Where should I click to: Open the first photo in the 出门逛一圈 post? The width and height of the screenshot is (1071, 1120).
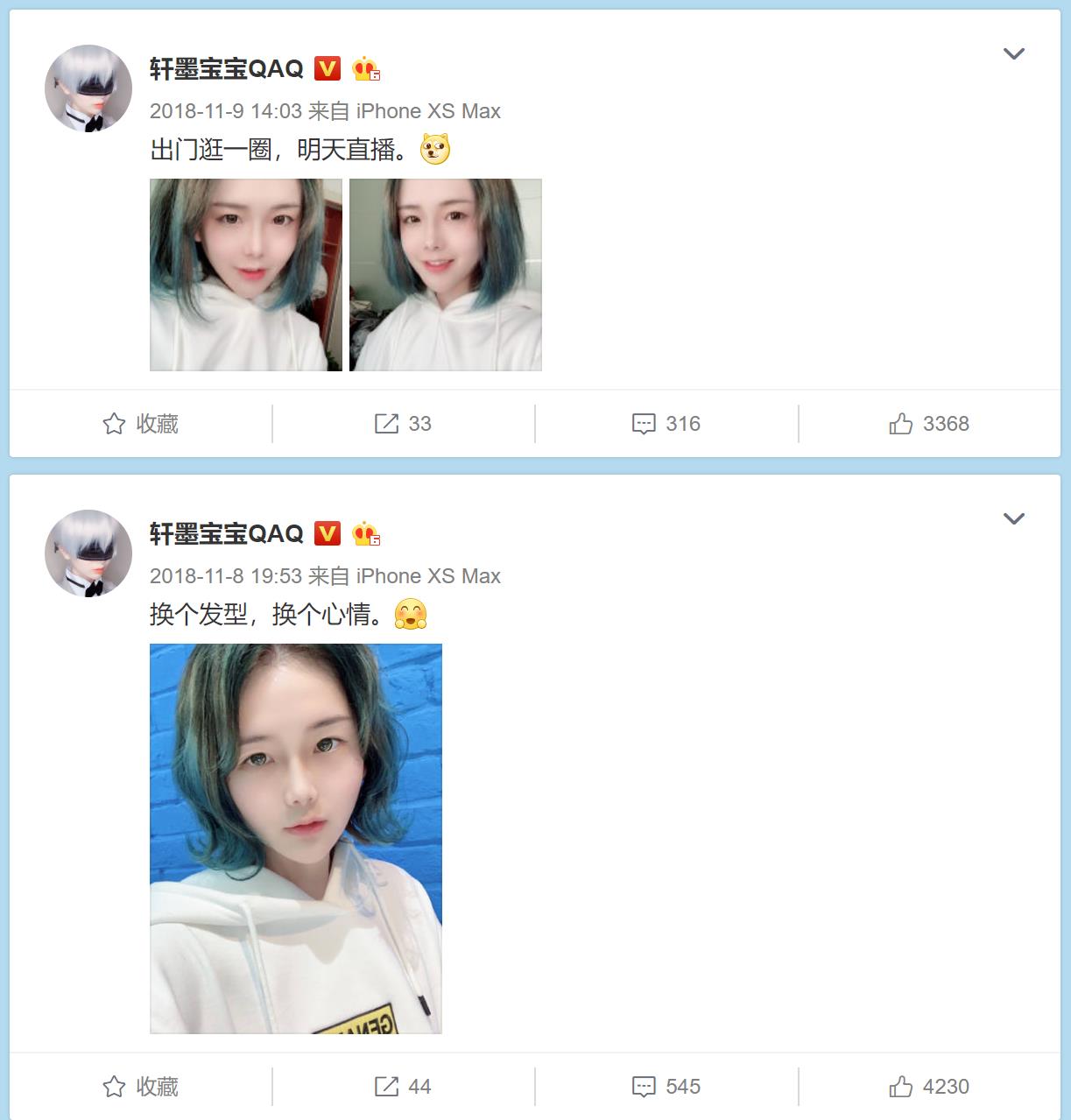tap(246, 275)
